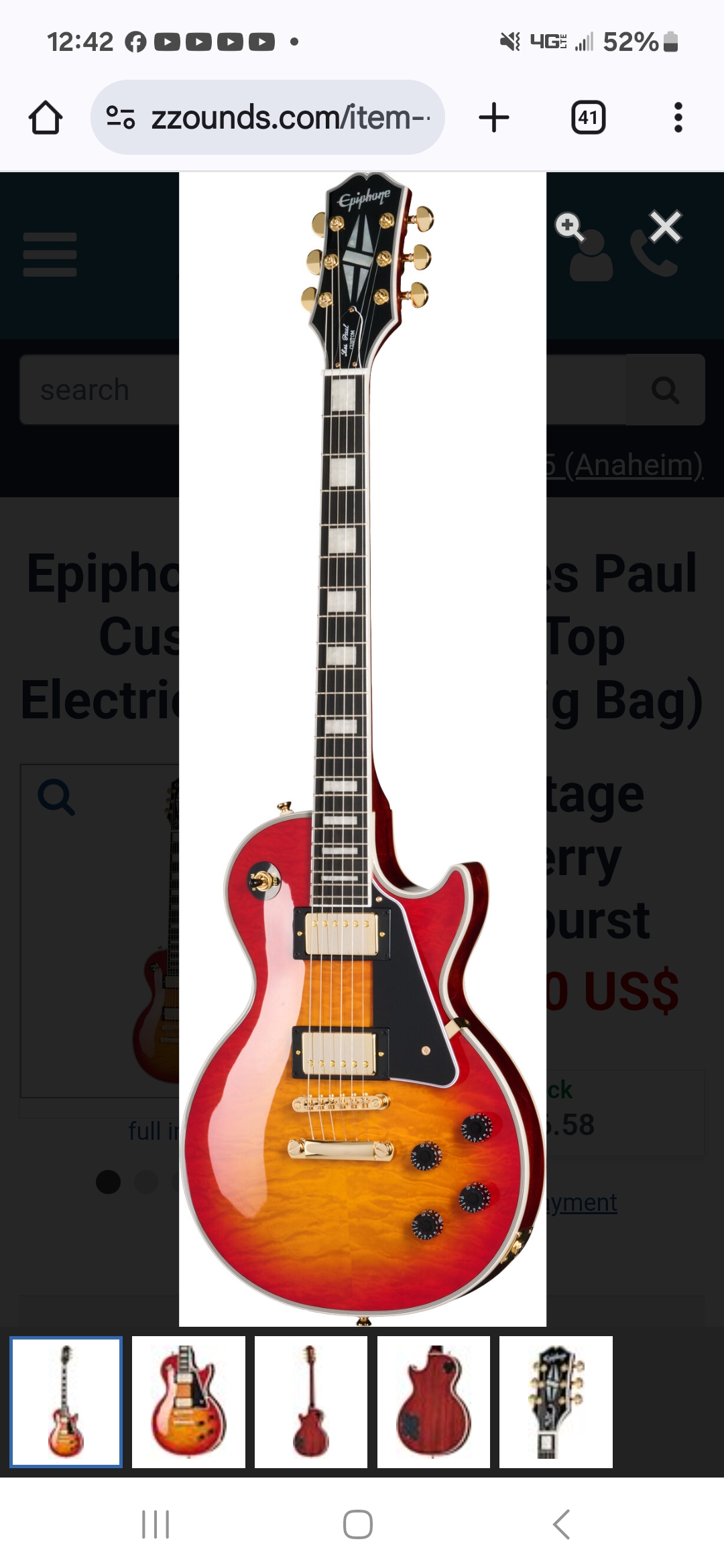Image resolution: width=724 pixels, height=1568 pixels.
Task: Select the full front view guitar thumbnail
Action: pyautogui.click(x=66, y=1402)
